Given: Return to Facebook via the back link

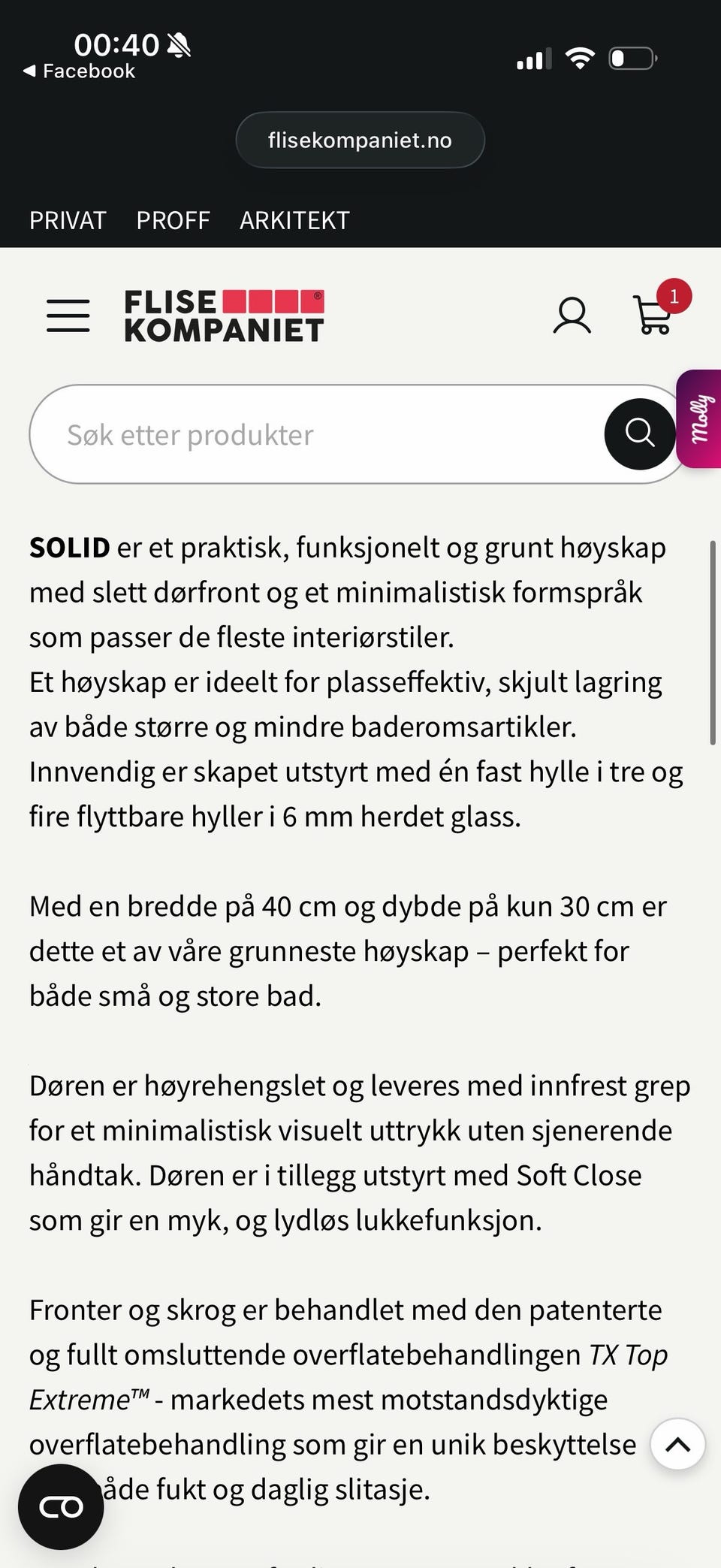Looking at the screenshot, I should (79, 71).
